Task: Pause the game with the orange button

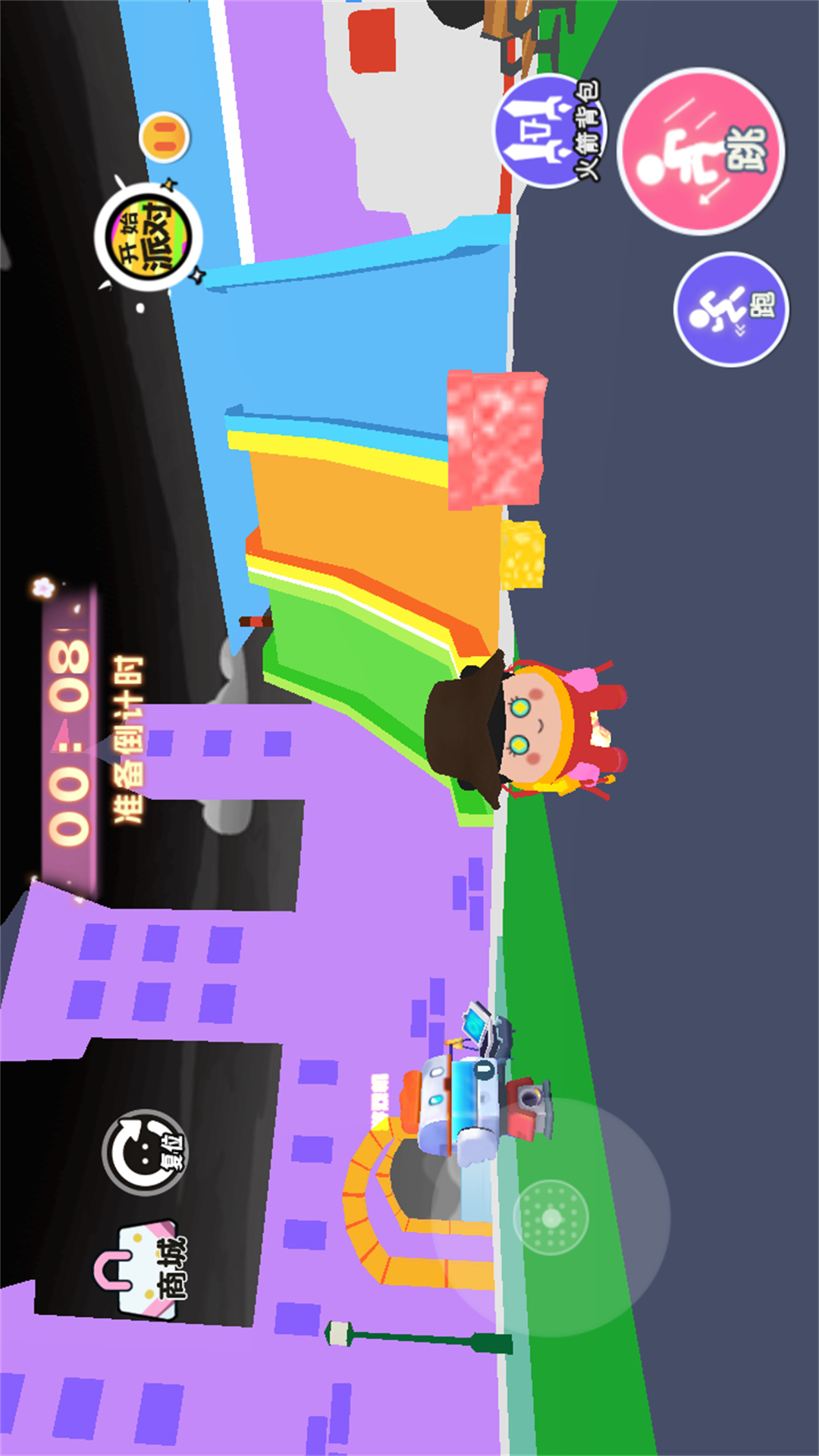Action: (x=165, y=137)
